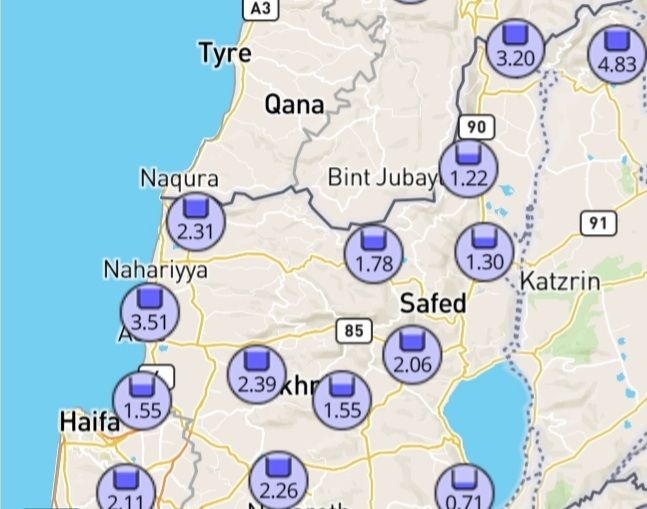Open the 2.31 marker by Naqura
This screenshot has height=509, width=647.
coord(196,221)
